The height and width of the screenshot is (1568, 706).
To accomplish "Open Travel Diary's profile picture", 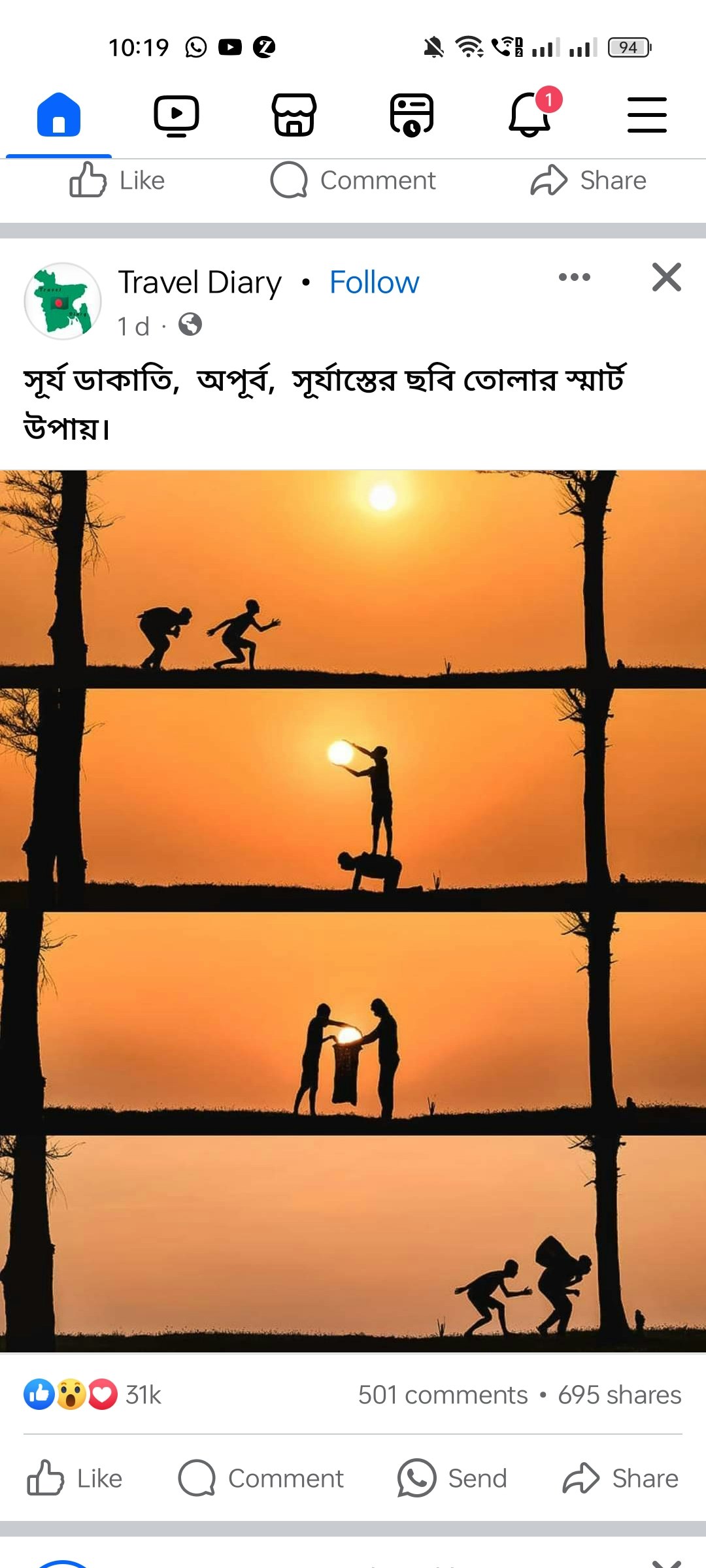I will [x=63, y=301].
